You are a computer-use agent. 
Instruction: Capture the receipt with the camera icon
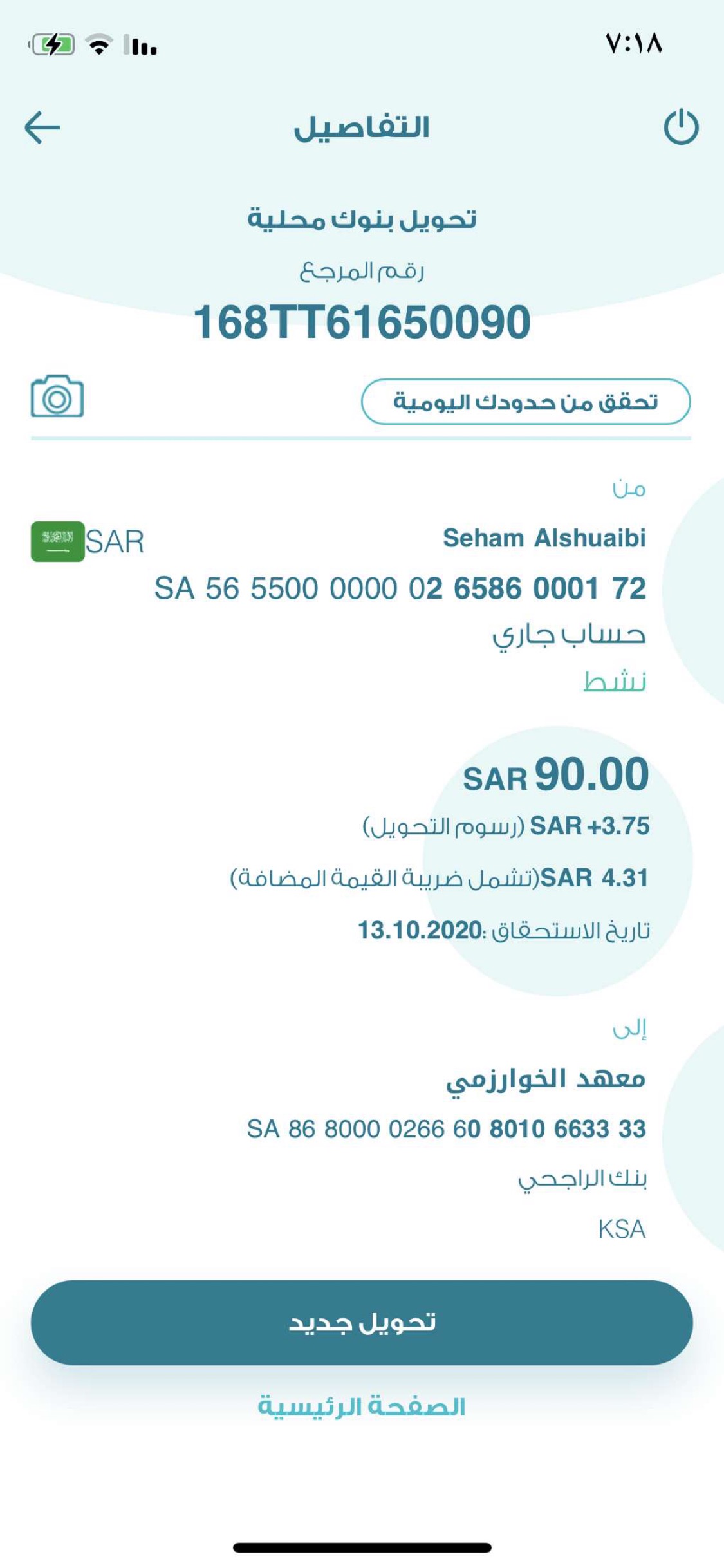57,397
